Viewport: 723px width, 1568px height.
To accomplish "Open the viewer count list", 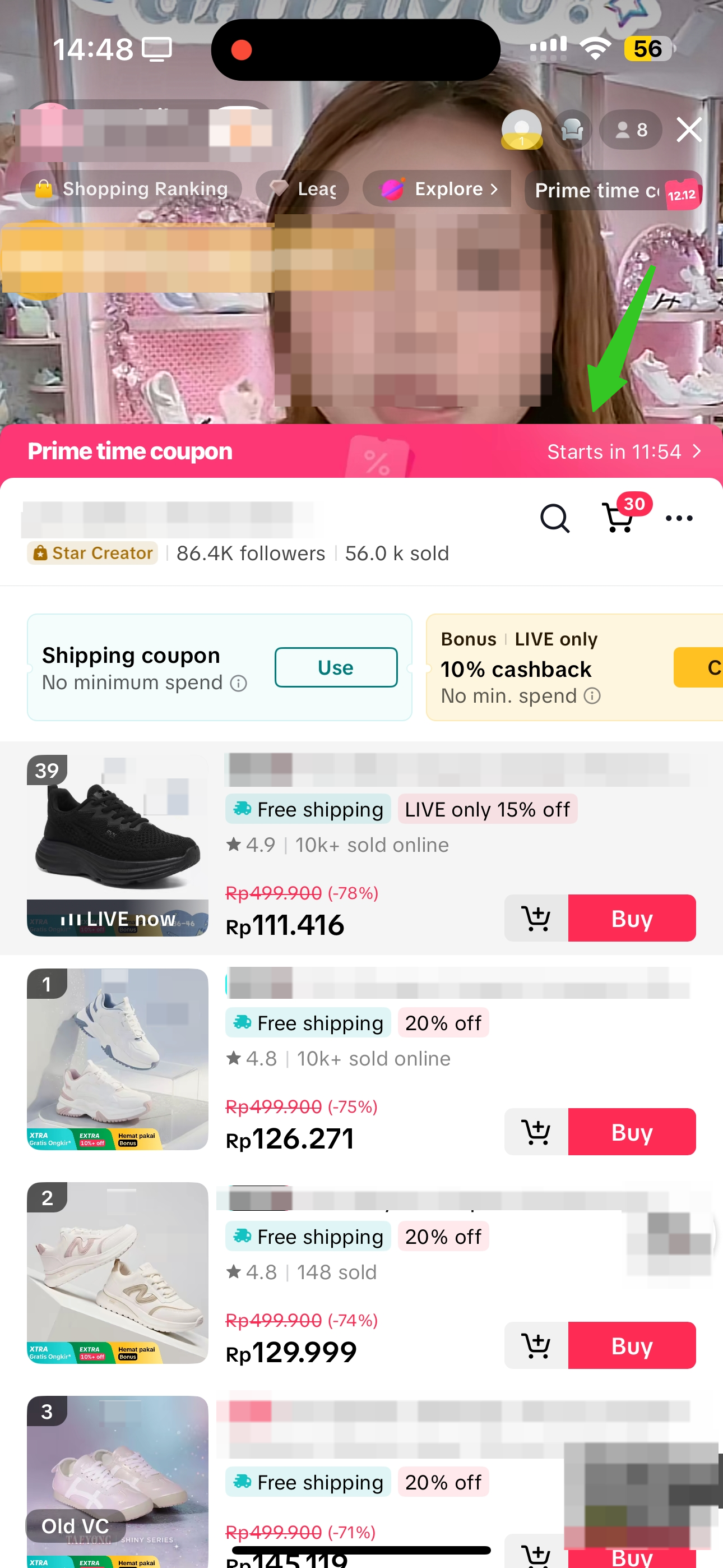I will tap(631, 130).
